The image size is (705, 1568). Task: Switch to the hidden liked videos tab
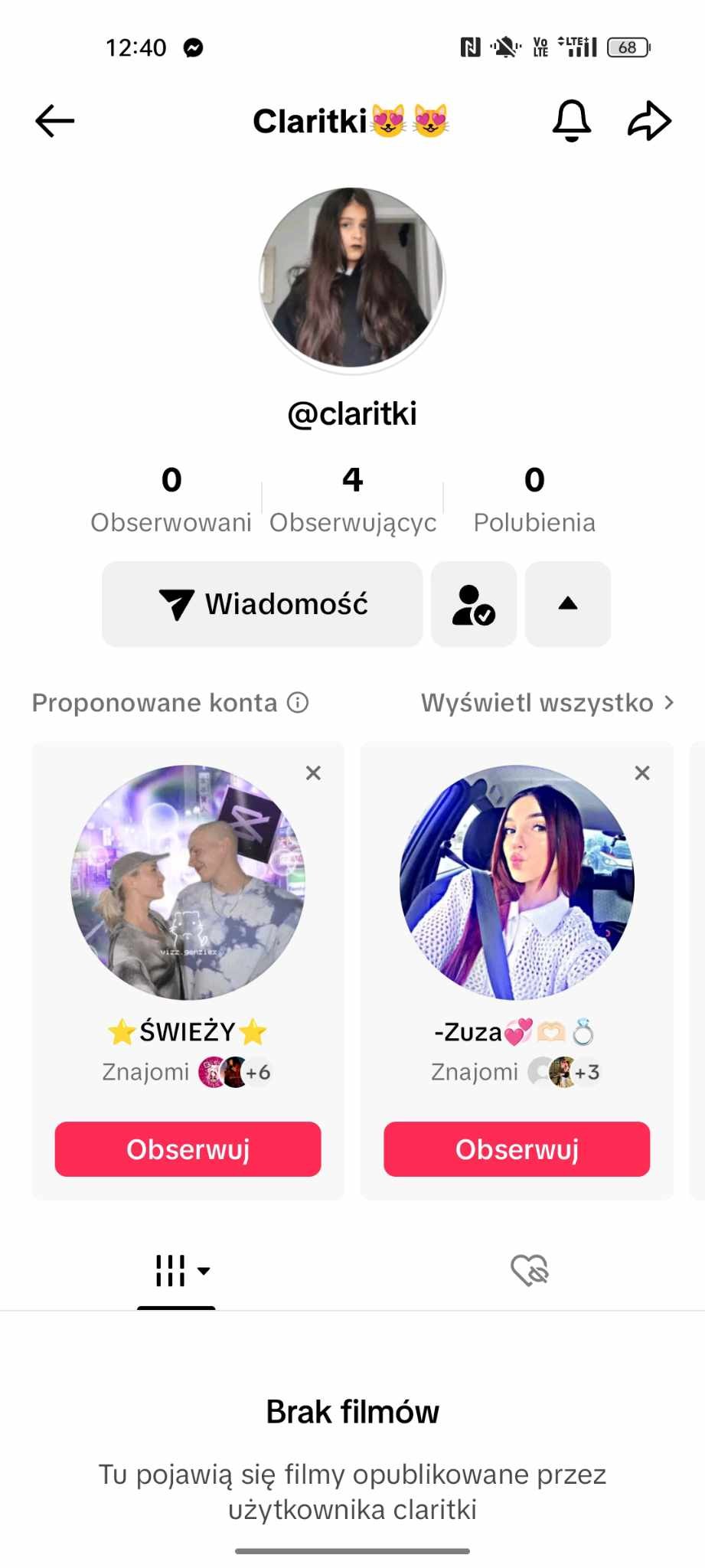coord(530,1271)
